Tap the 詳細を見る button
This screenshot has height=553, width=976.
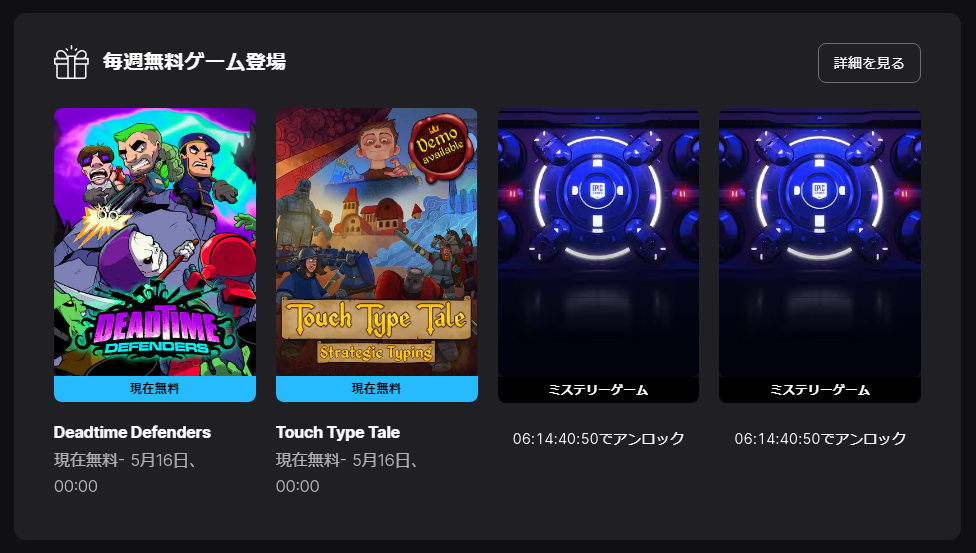tap(868, 63)
